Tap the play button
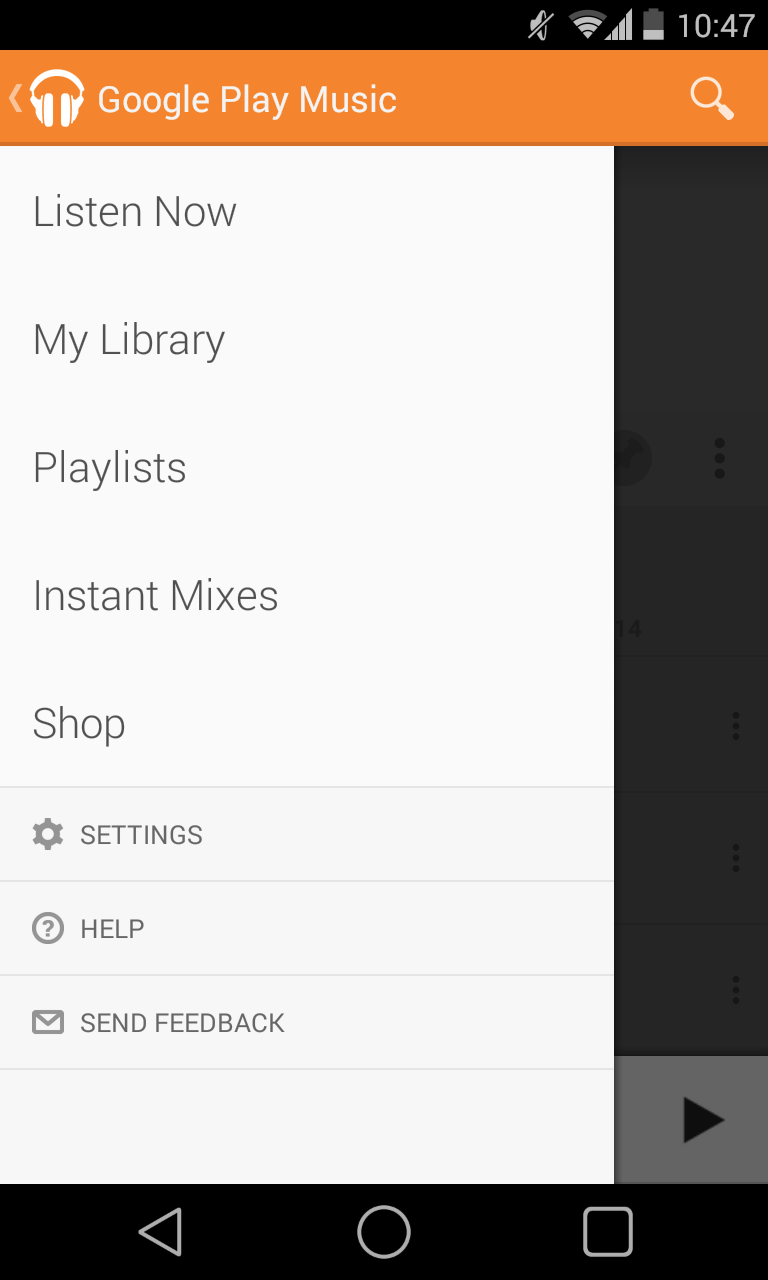This screenshot has width=768, height=1280. click(x=702, y=1120)
